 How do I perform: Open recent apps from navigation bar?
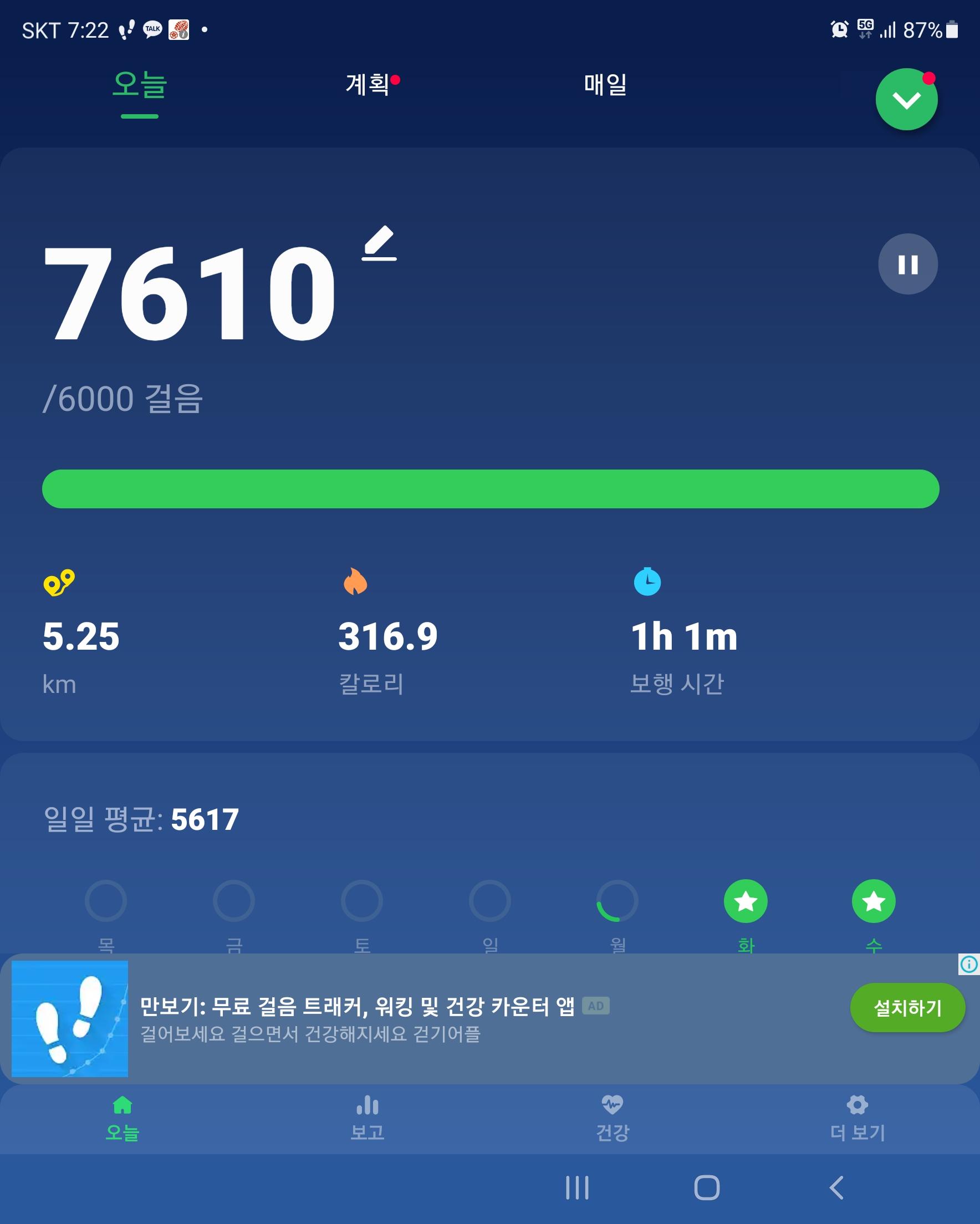pyautogui.click(x=577, y=1187)
